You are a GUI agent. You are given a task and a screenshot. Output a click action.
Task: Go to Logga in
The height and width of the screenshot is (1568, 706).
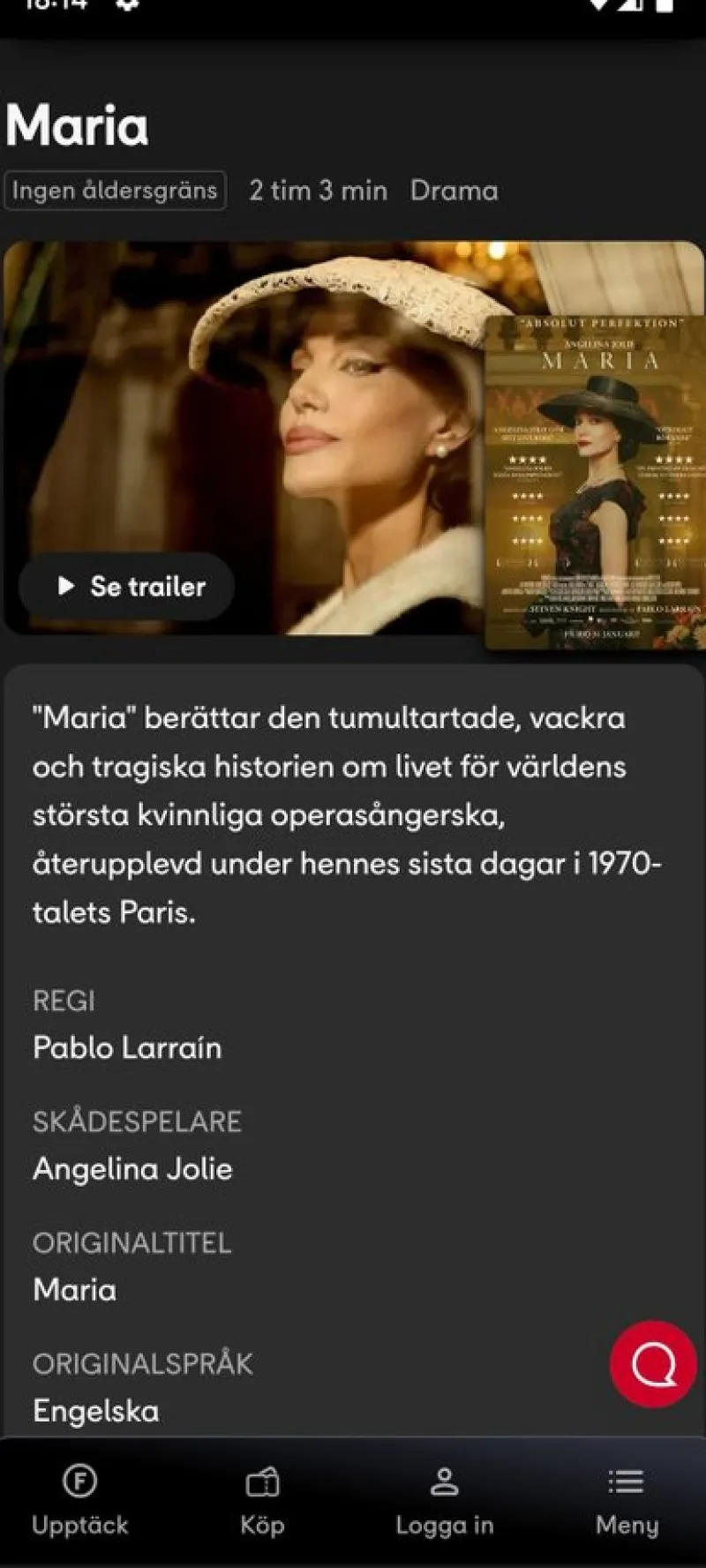coord(445,1501)
